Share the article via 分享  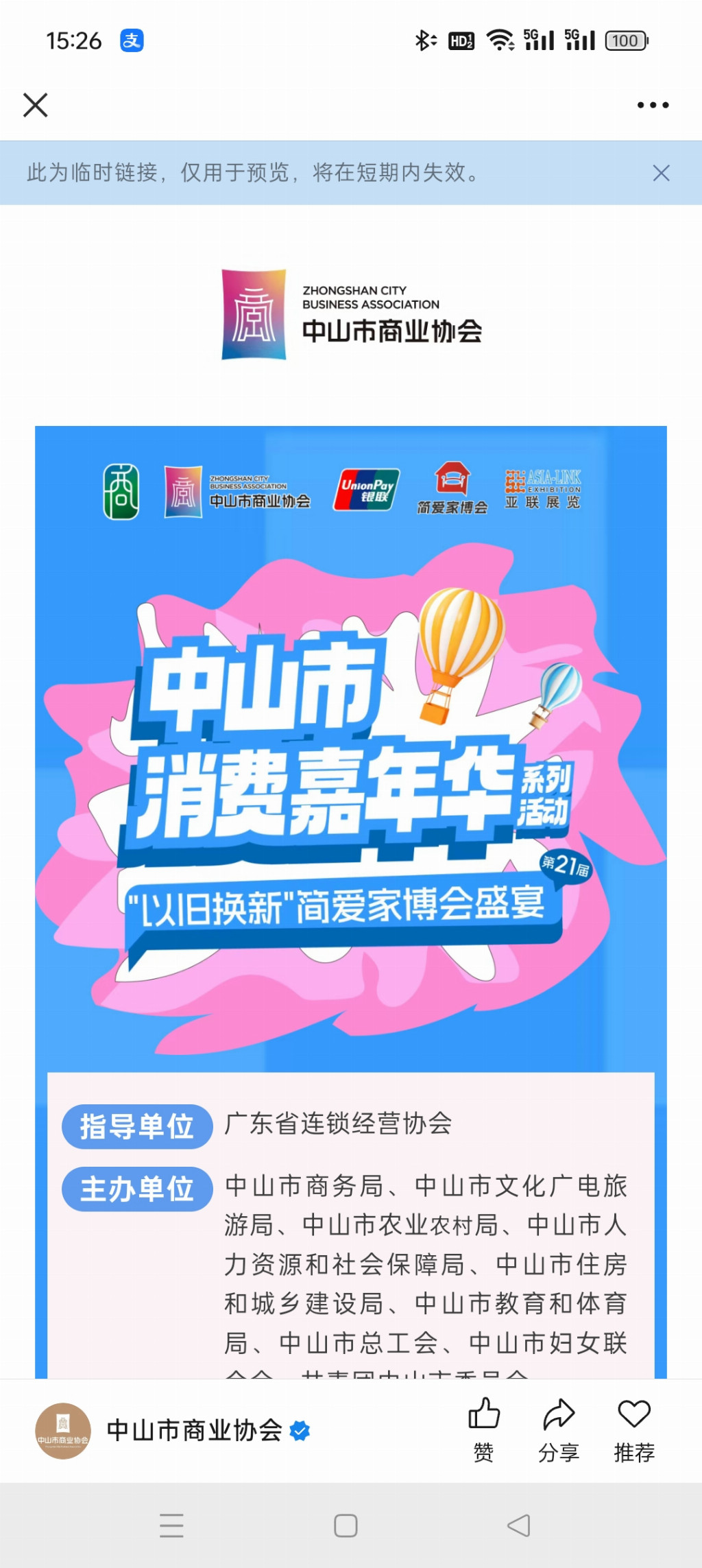(559, 1429)
